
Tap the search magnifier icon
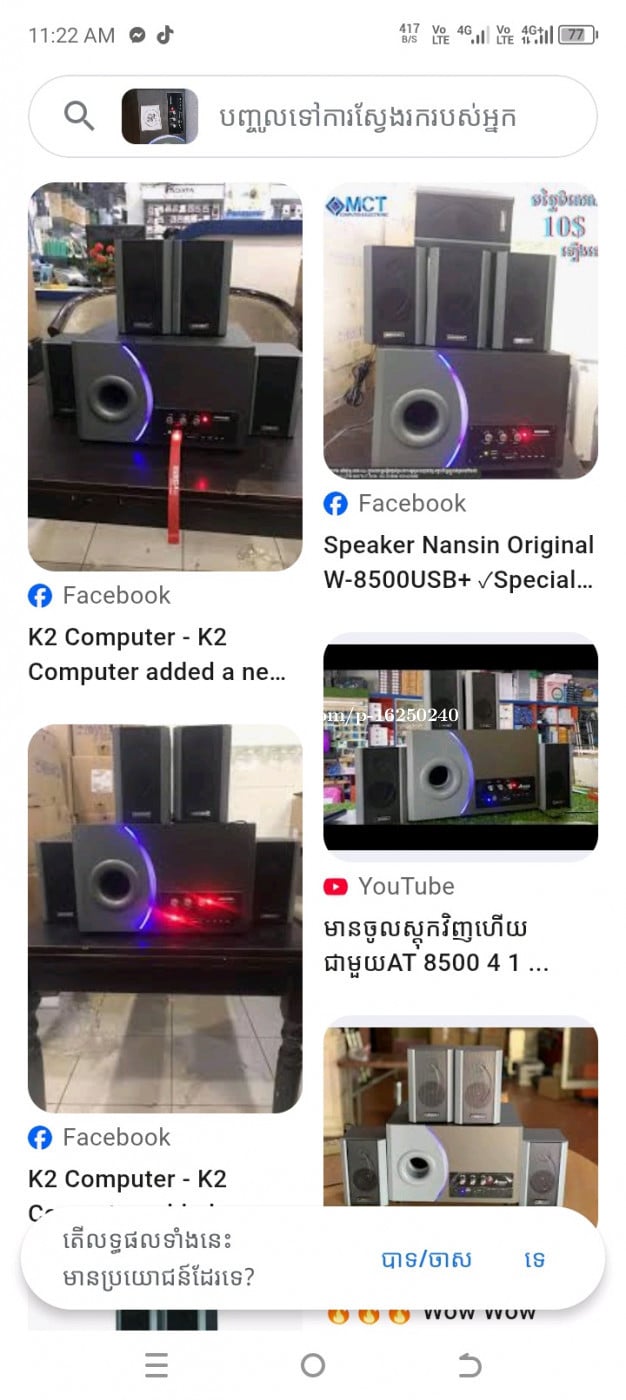[x=79, y=116]
